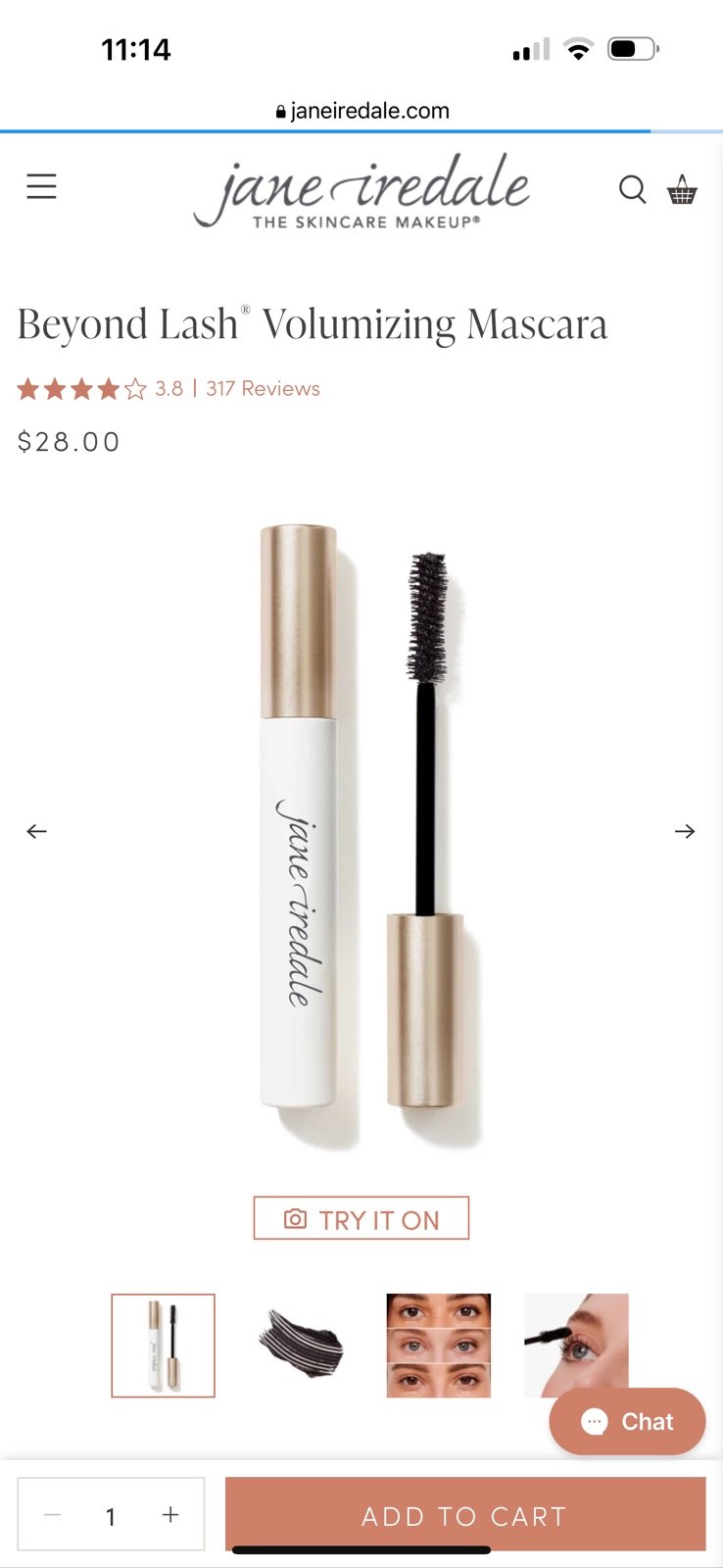Open the hamburger menu
The image size is (723, 1568).
tap(41, 186)
